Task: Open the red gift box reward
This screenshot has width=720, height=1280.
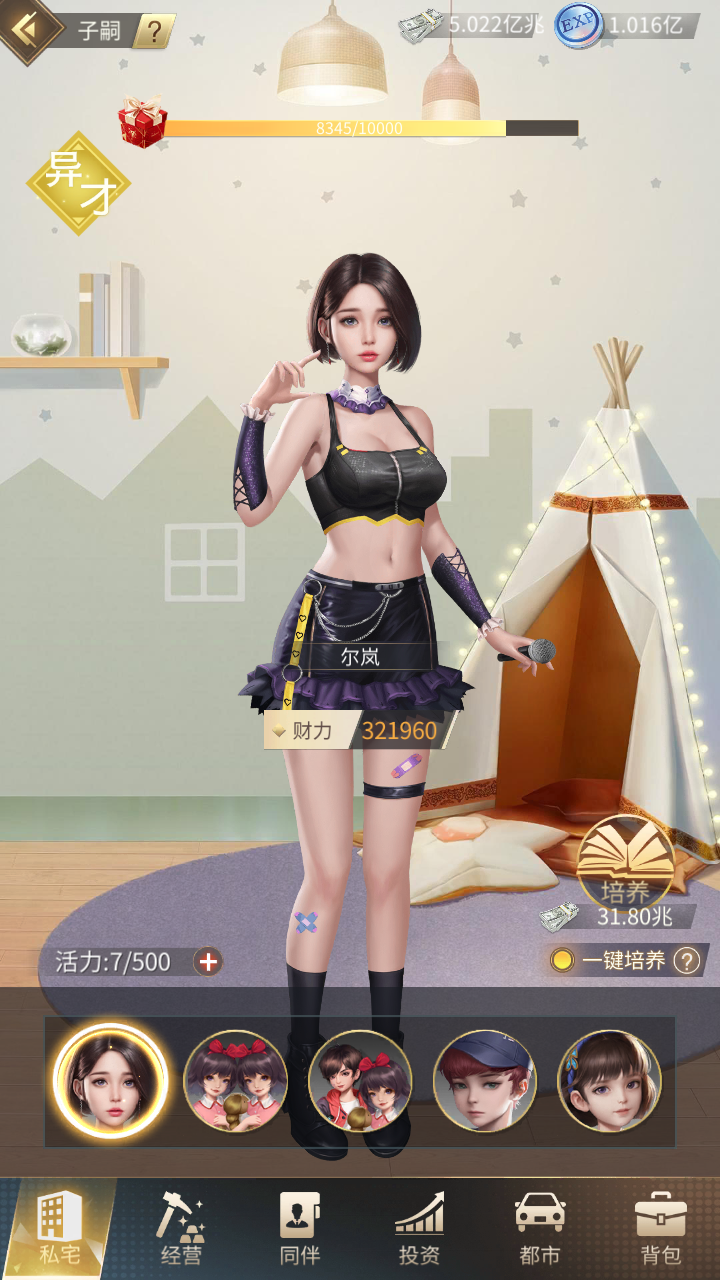Action: tap(143, 123)
